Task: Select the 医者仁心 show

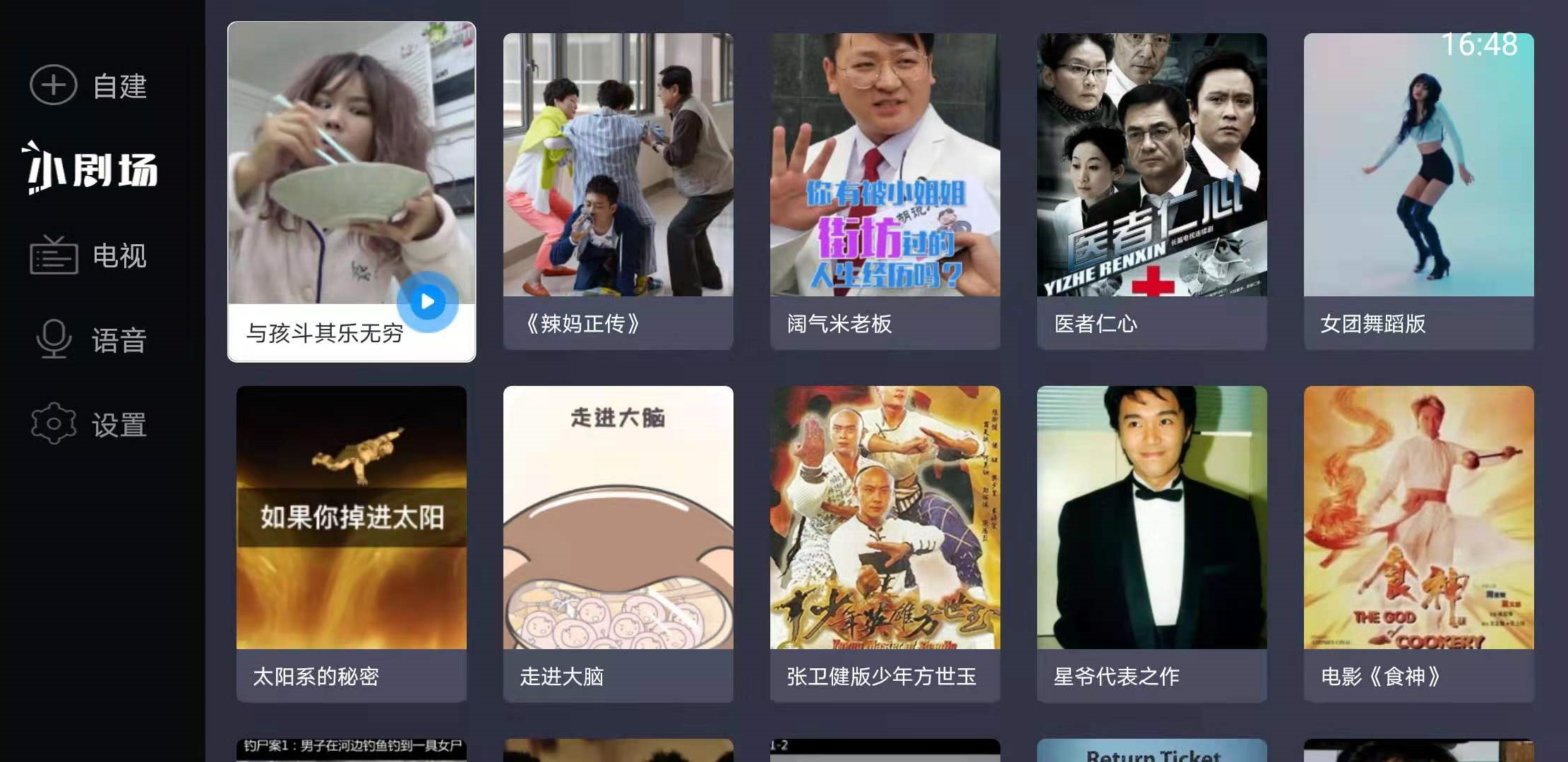Action: 1151,190
